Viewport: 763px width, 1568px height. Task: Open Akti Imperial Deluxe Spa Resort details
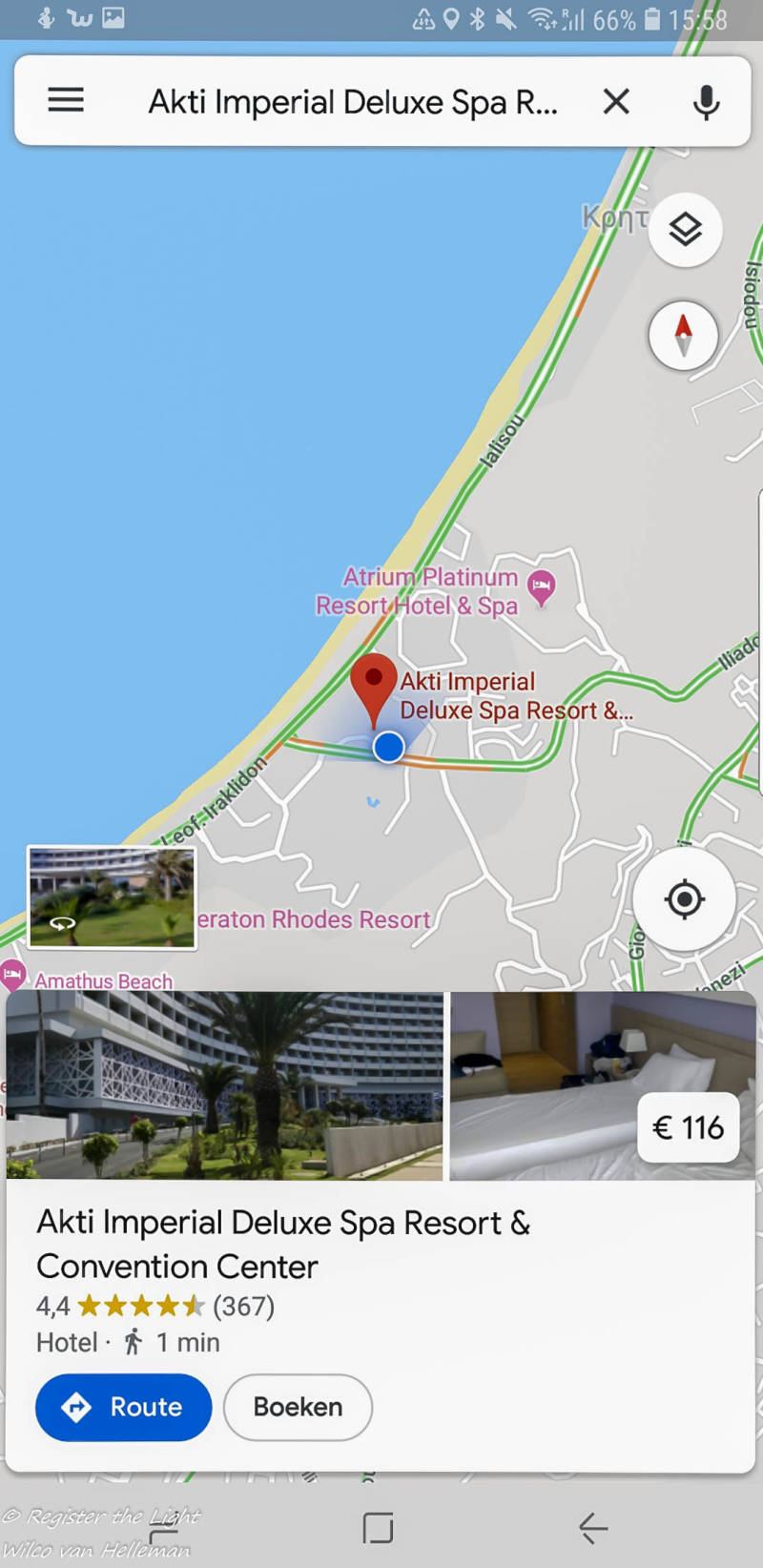(x=282, y=1244)
